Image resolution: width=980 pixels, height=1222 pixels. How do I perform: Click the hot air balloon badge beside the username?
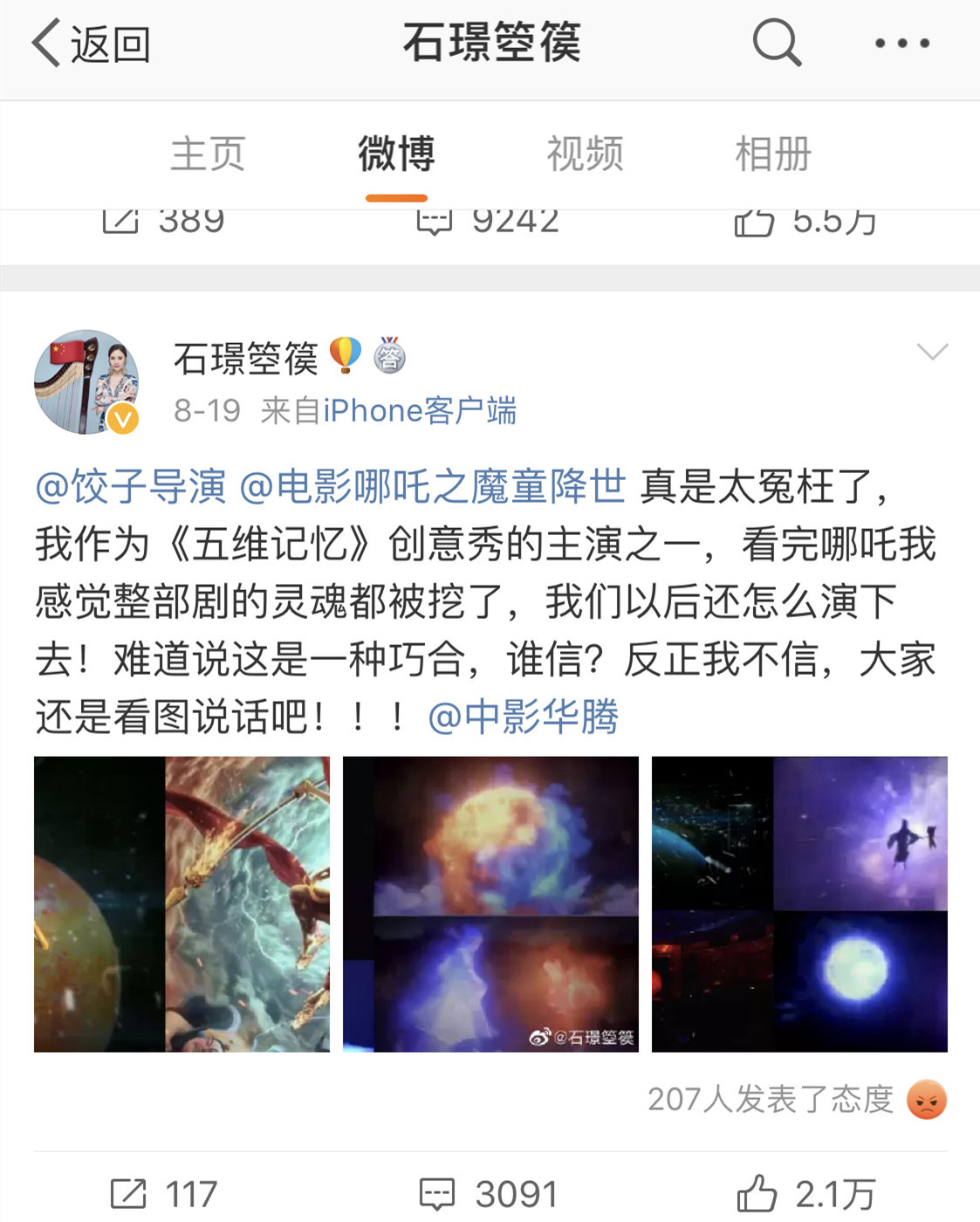click(x=344, y=356)
